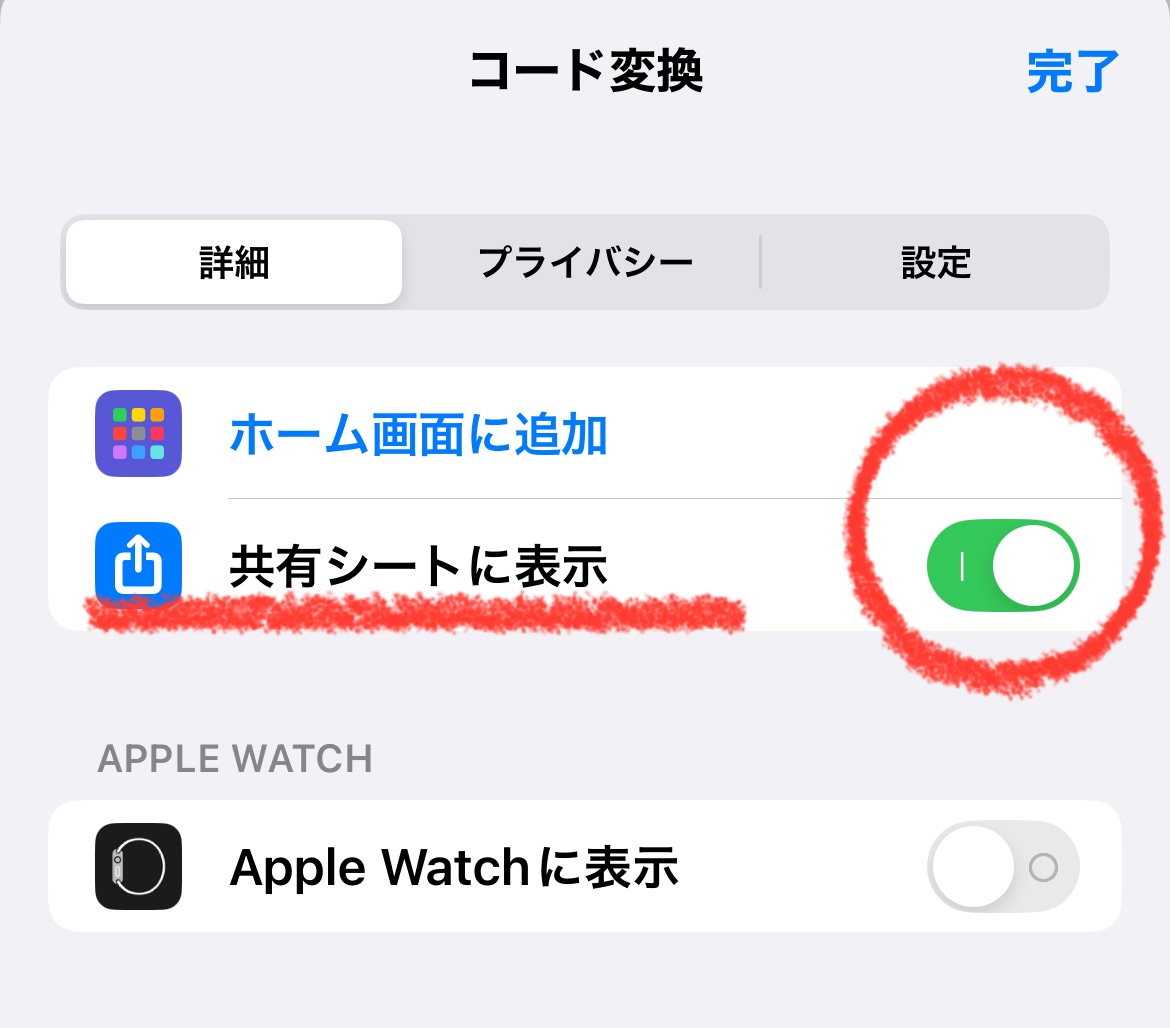Turn off 共有シートに表示 switch
Image resolution: width=1170 pixels, height=1028 pixels.
[1003, 566]
